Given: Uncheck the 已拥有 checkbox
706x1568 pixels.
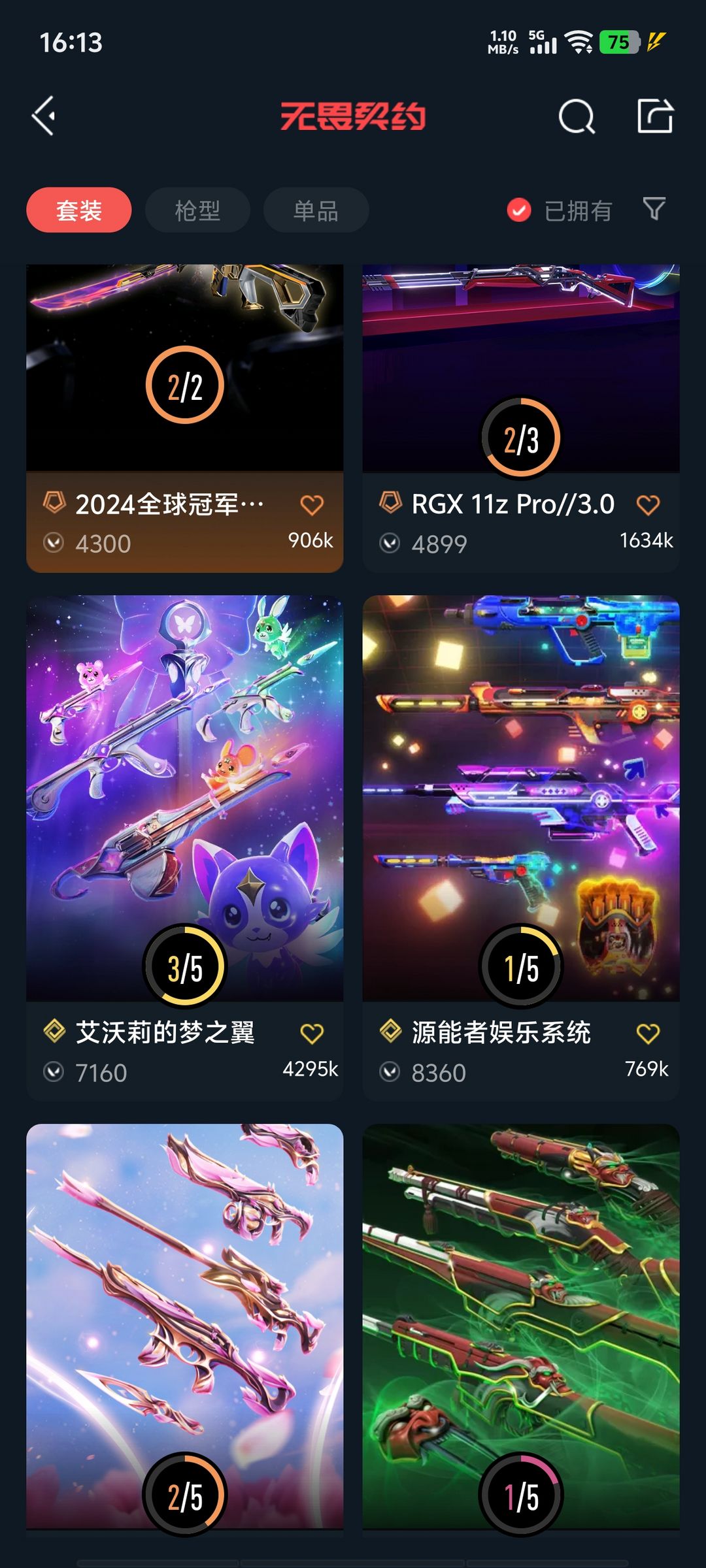Looking at the screenshot, I should click(519, 210).
